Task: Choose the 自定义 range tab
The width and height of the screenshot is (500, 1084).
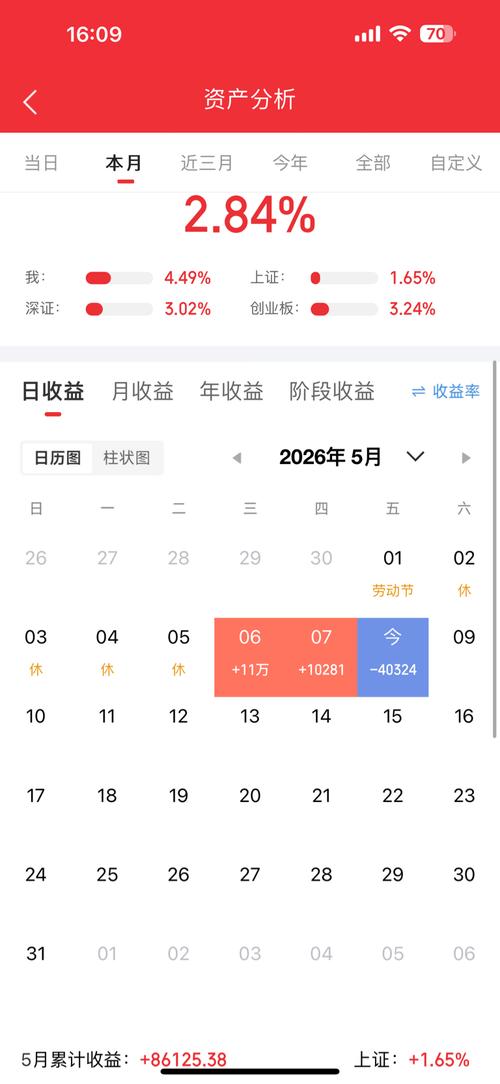Action: click(x=456, y=163)
